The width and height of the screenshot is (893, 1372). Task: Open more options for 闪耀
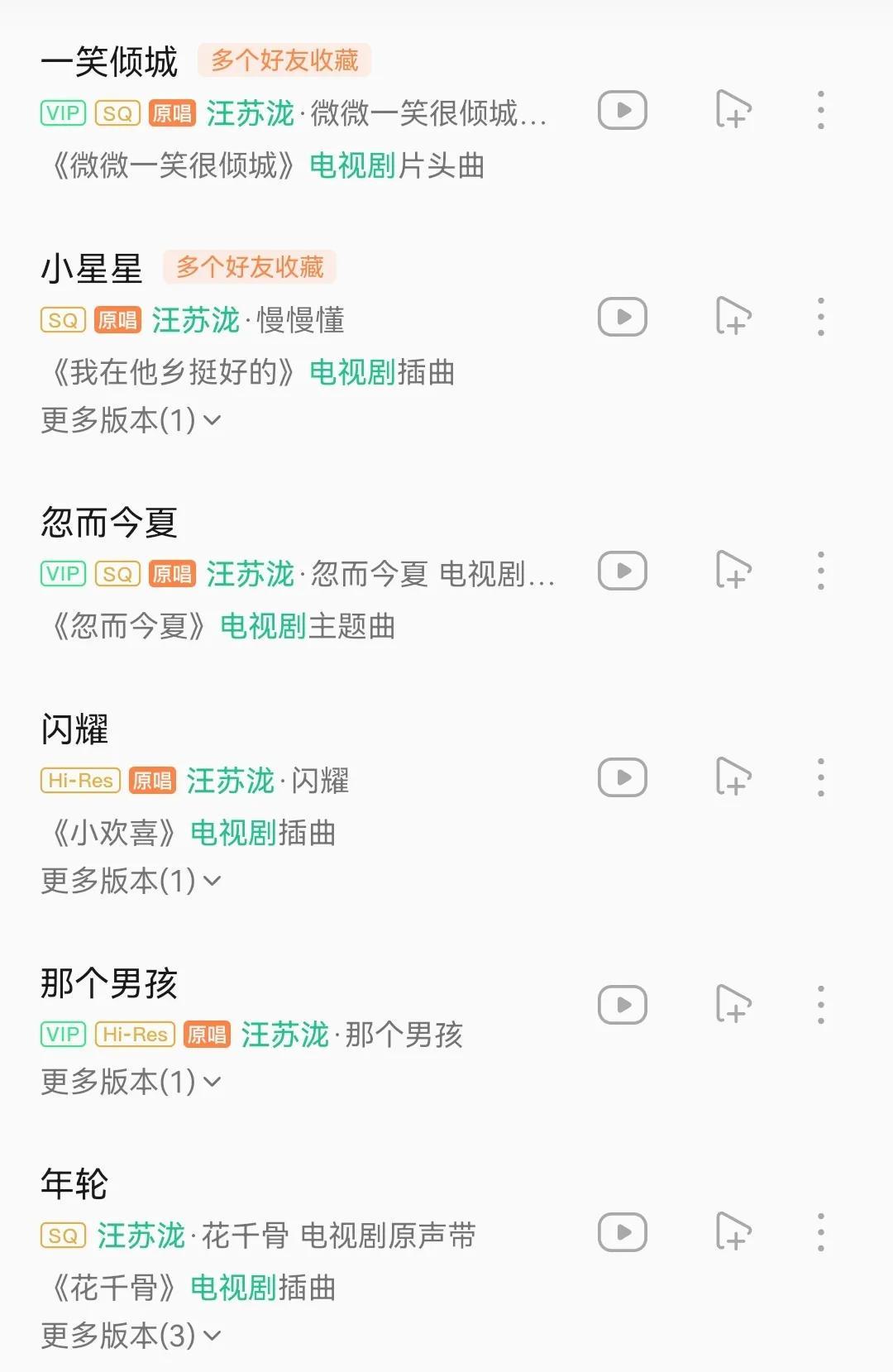click(x=820, y=777)
